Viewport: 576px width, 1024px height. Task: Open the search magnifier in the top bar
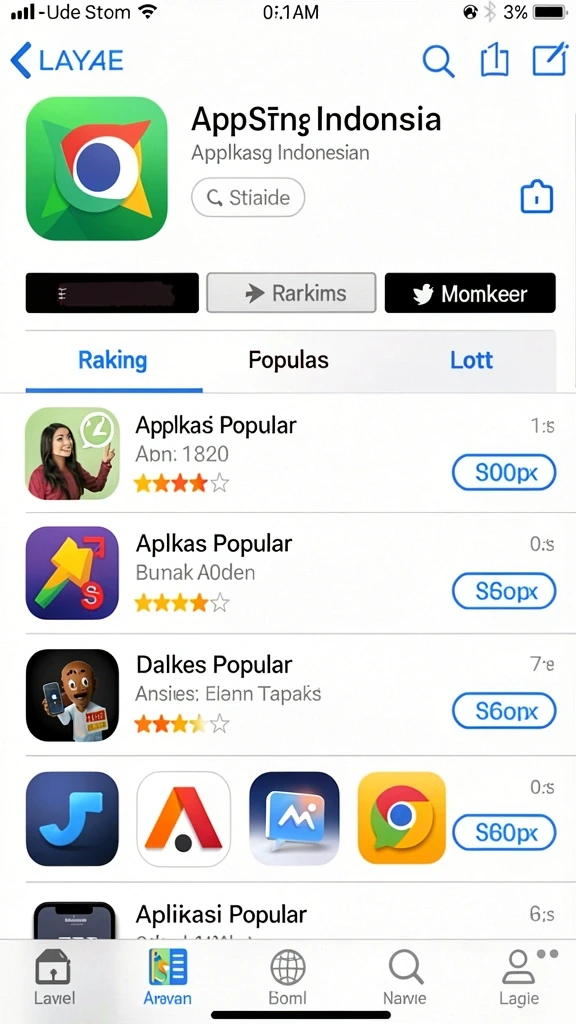click(438, 61)
